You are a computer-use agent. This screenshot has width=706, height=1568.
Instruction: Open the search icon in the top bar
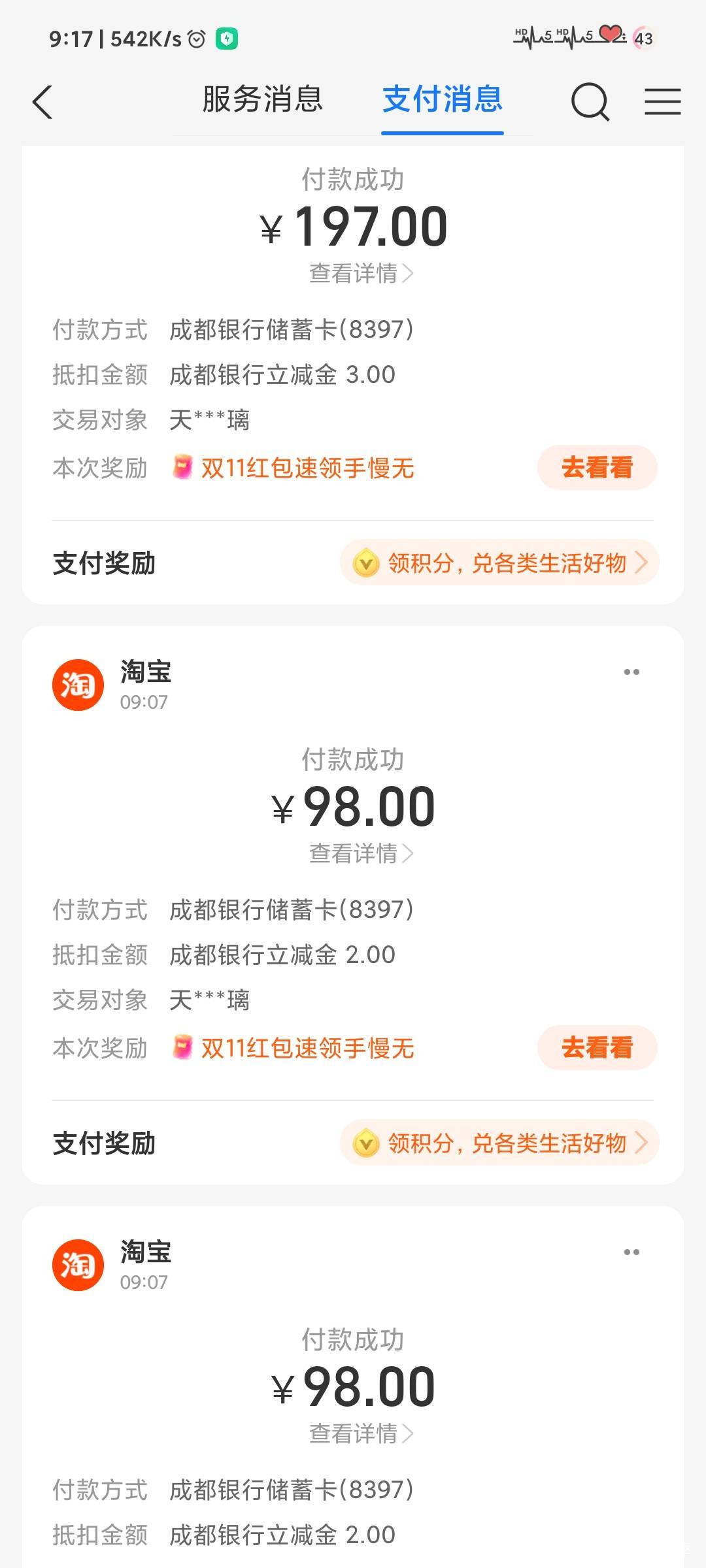(590, 102)
